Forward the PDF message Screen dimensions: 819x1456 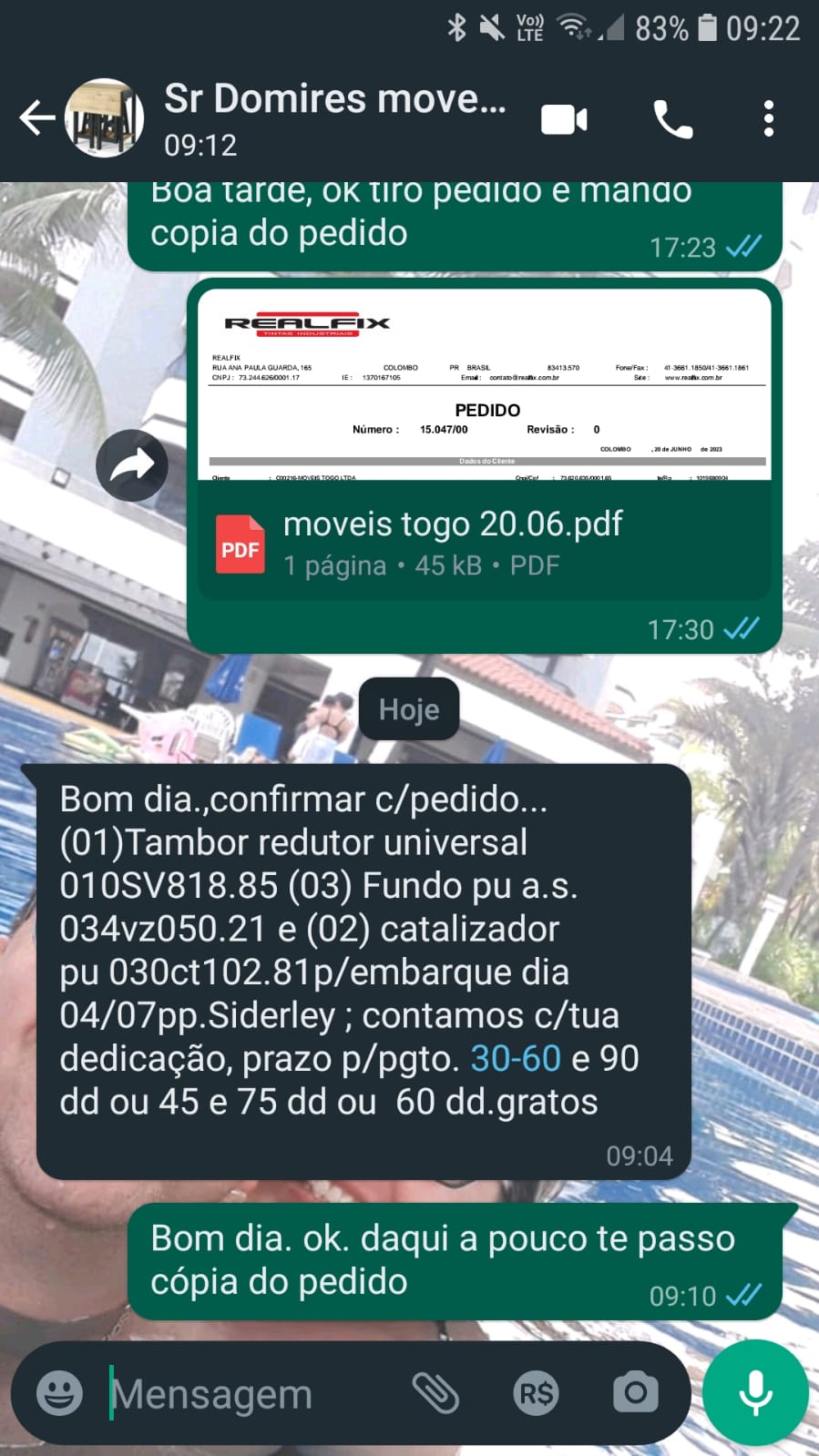[x=132, y=465]
